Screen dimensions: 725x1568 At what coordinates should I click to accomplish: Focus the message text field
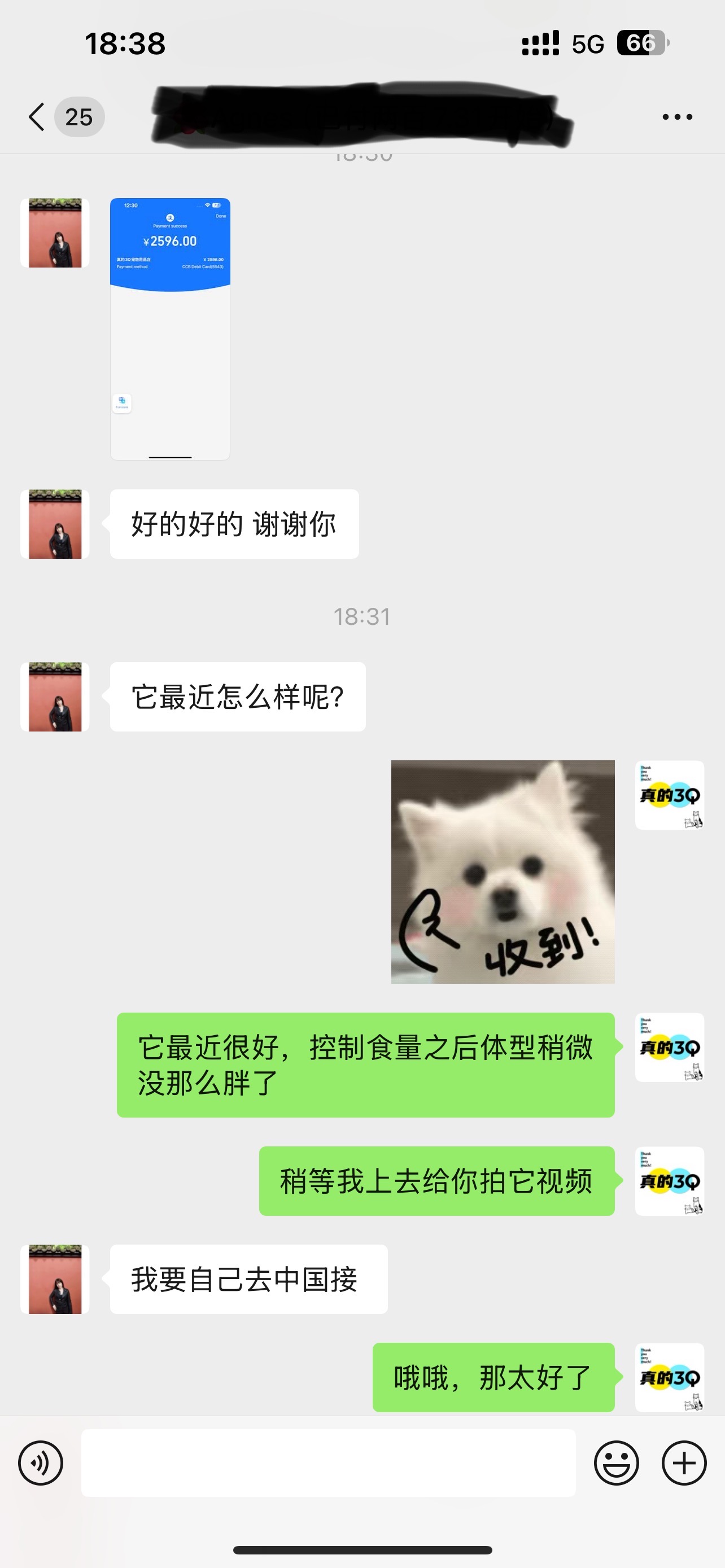pyautogui.click(x=329, y=1462)
